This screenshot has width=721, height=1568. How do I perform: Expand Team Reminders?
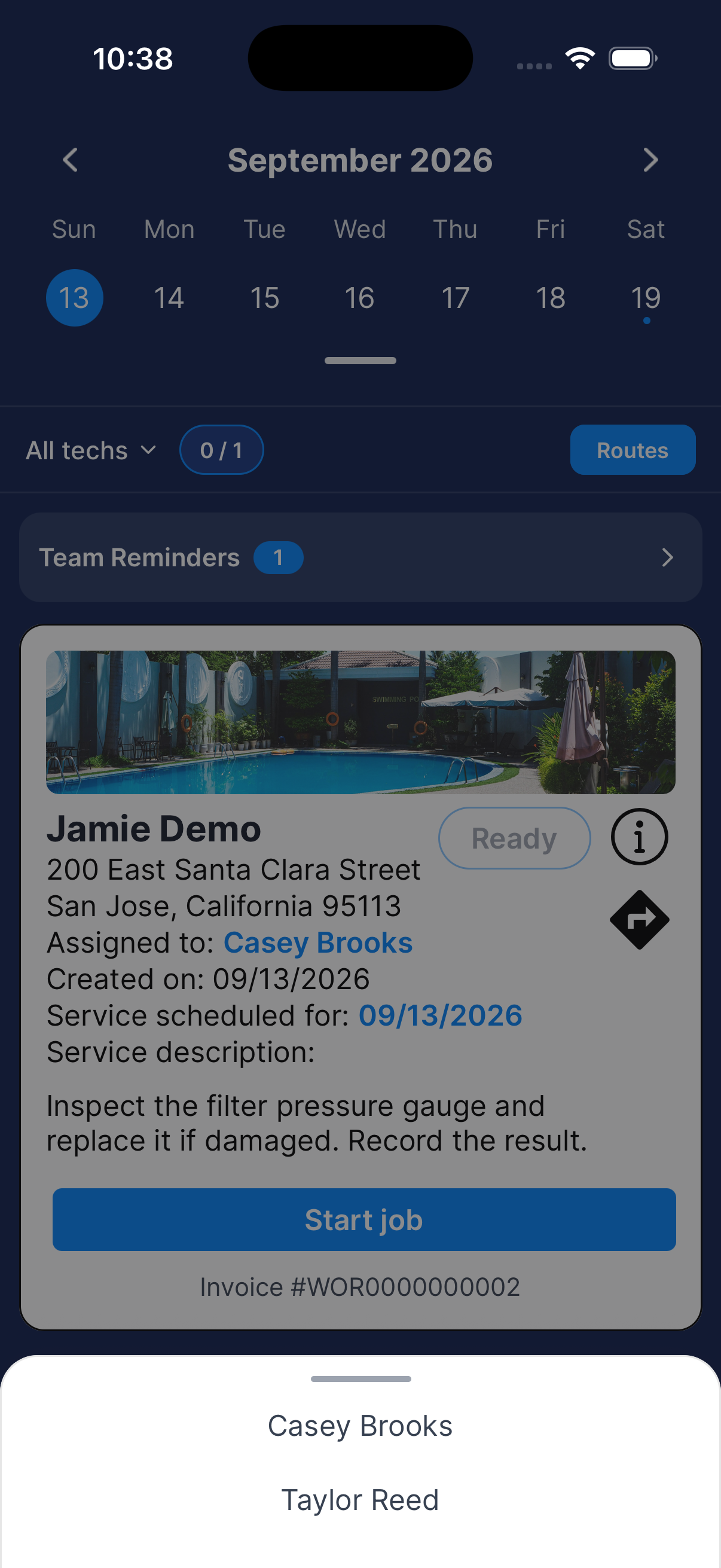click(360, 557)
